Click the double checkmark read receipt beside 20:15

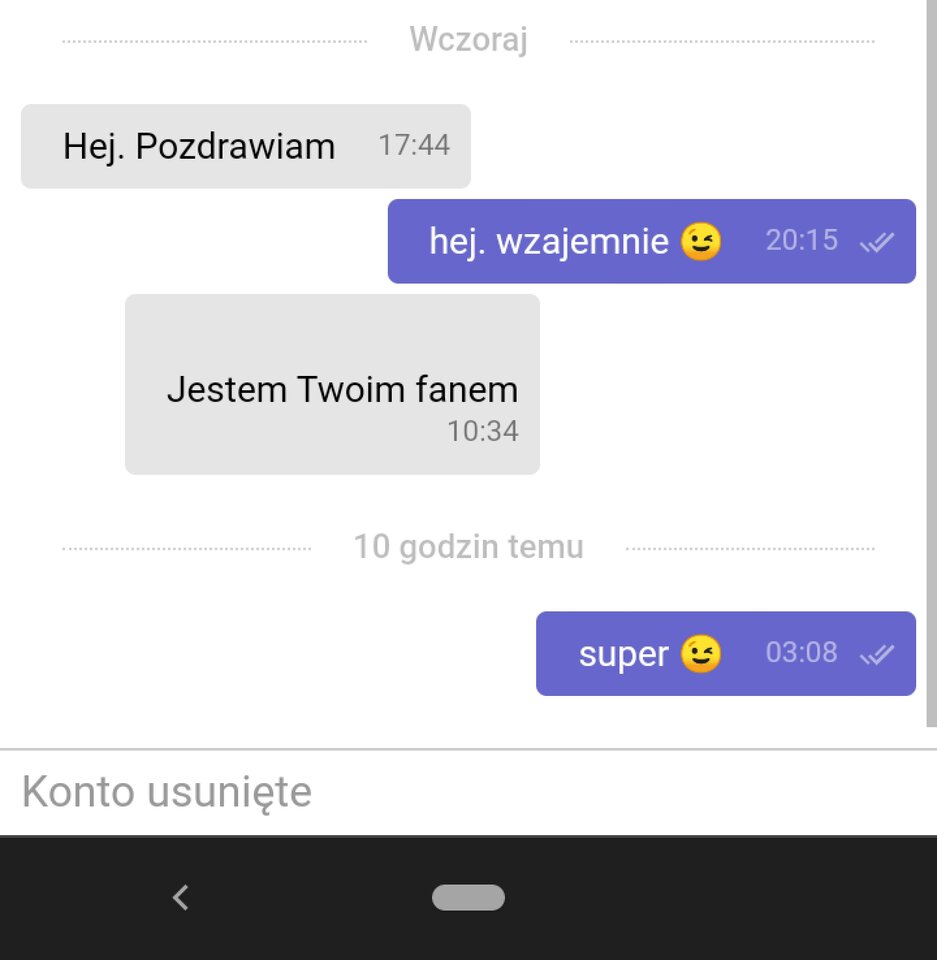click(877, 241)
